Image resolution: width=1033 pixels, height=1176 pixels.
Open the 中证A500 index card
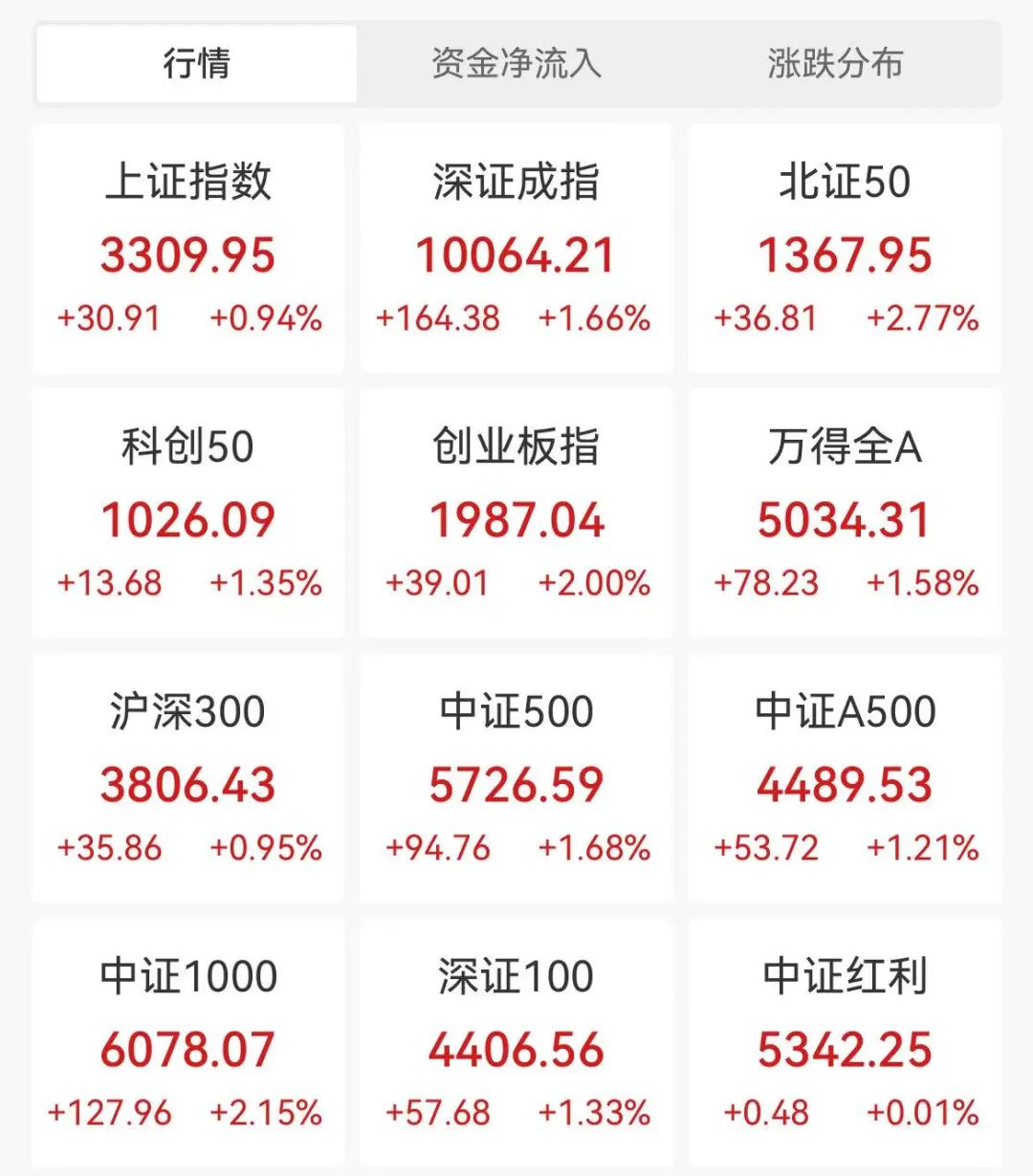point(844,776)
